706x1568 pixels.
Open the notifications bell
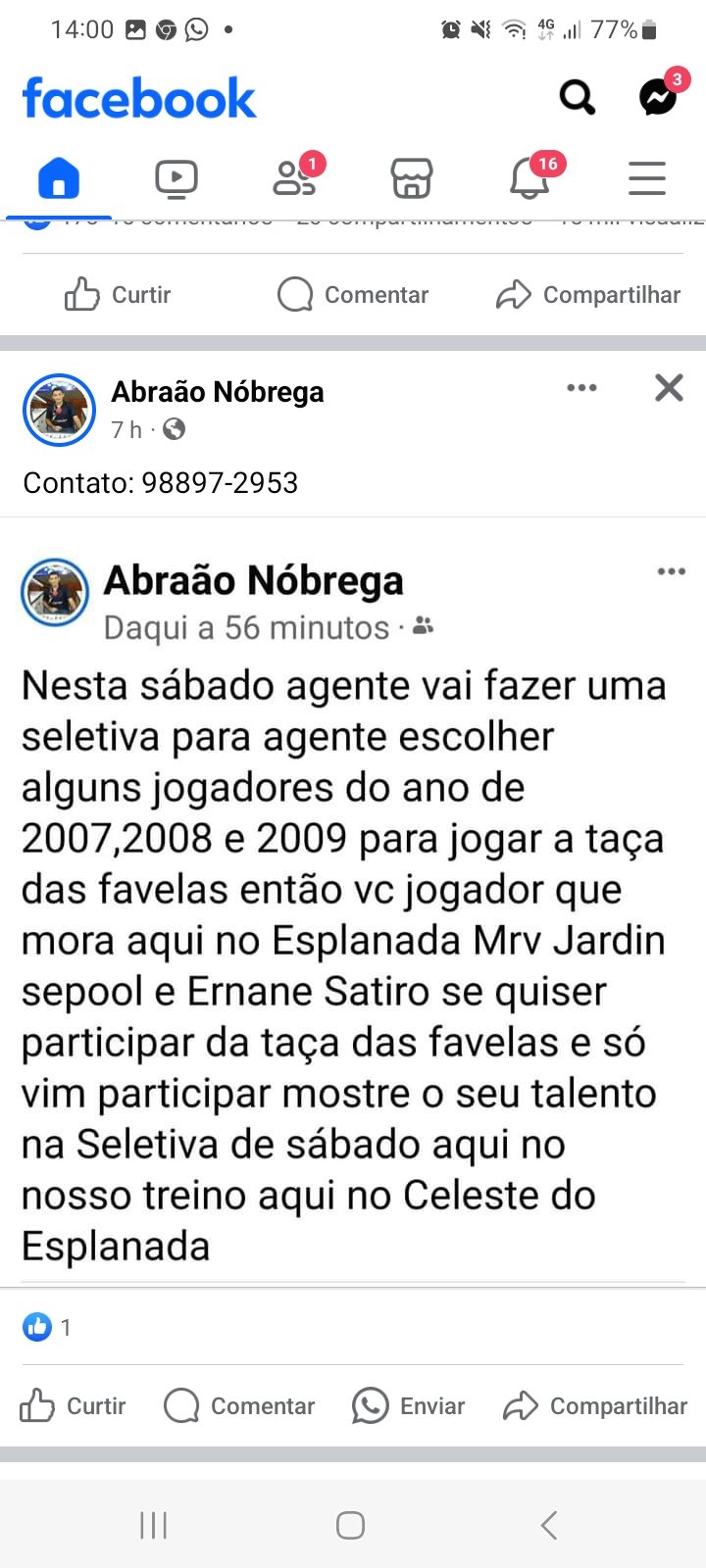point(529,179)
